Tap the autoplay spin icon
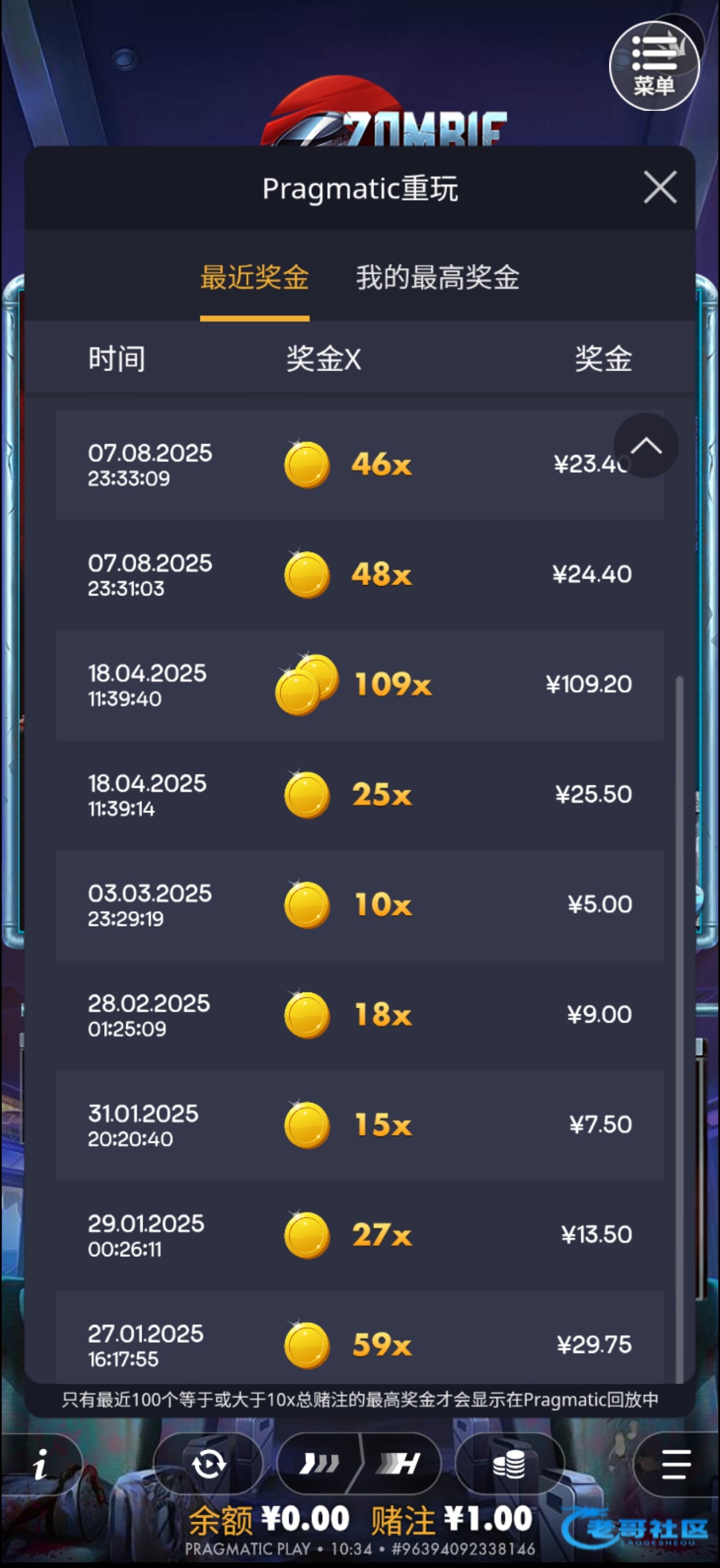 click(208, 1464)
